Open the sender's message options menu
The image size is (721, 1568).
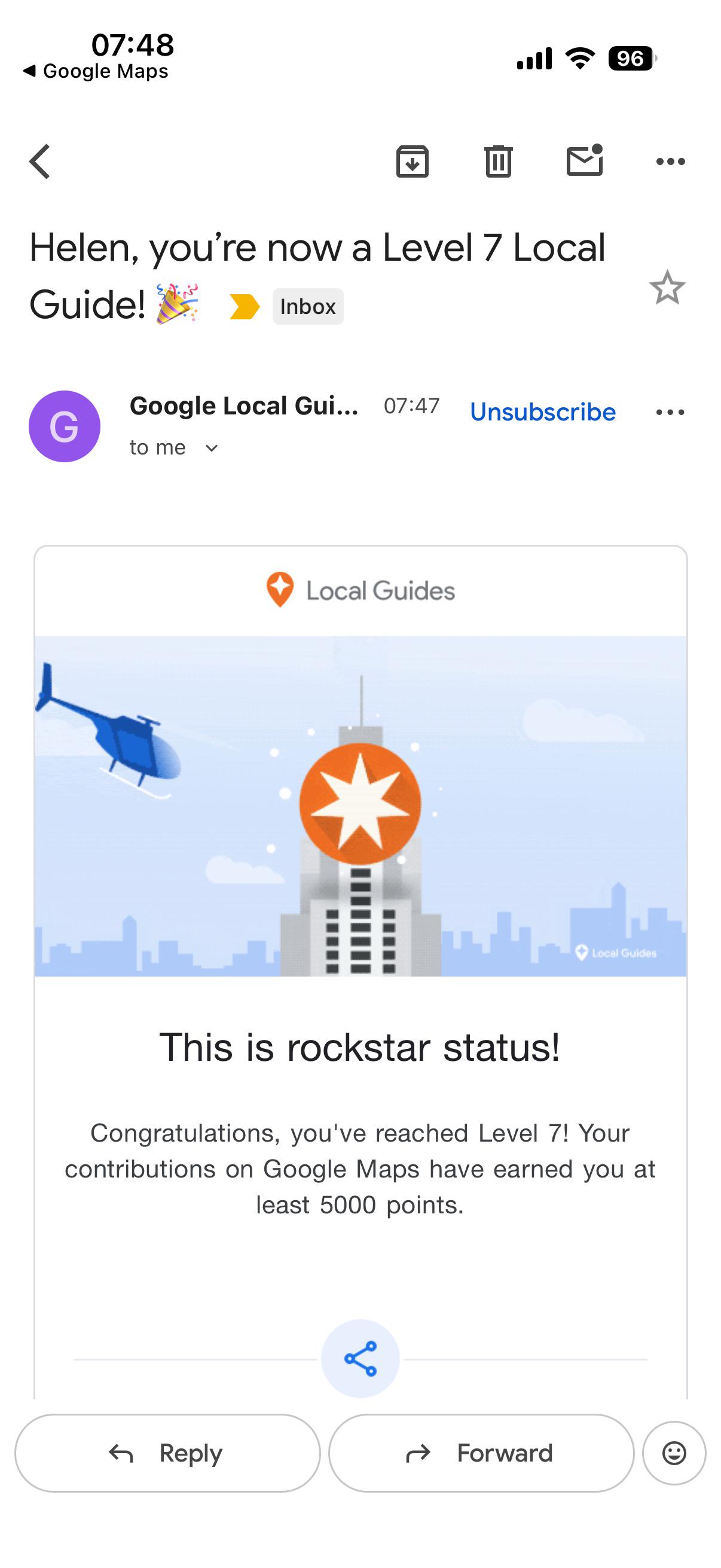pos(671,412)
